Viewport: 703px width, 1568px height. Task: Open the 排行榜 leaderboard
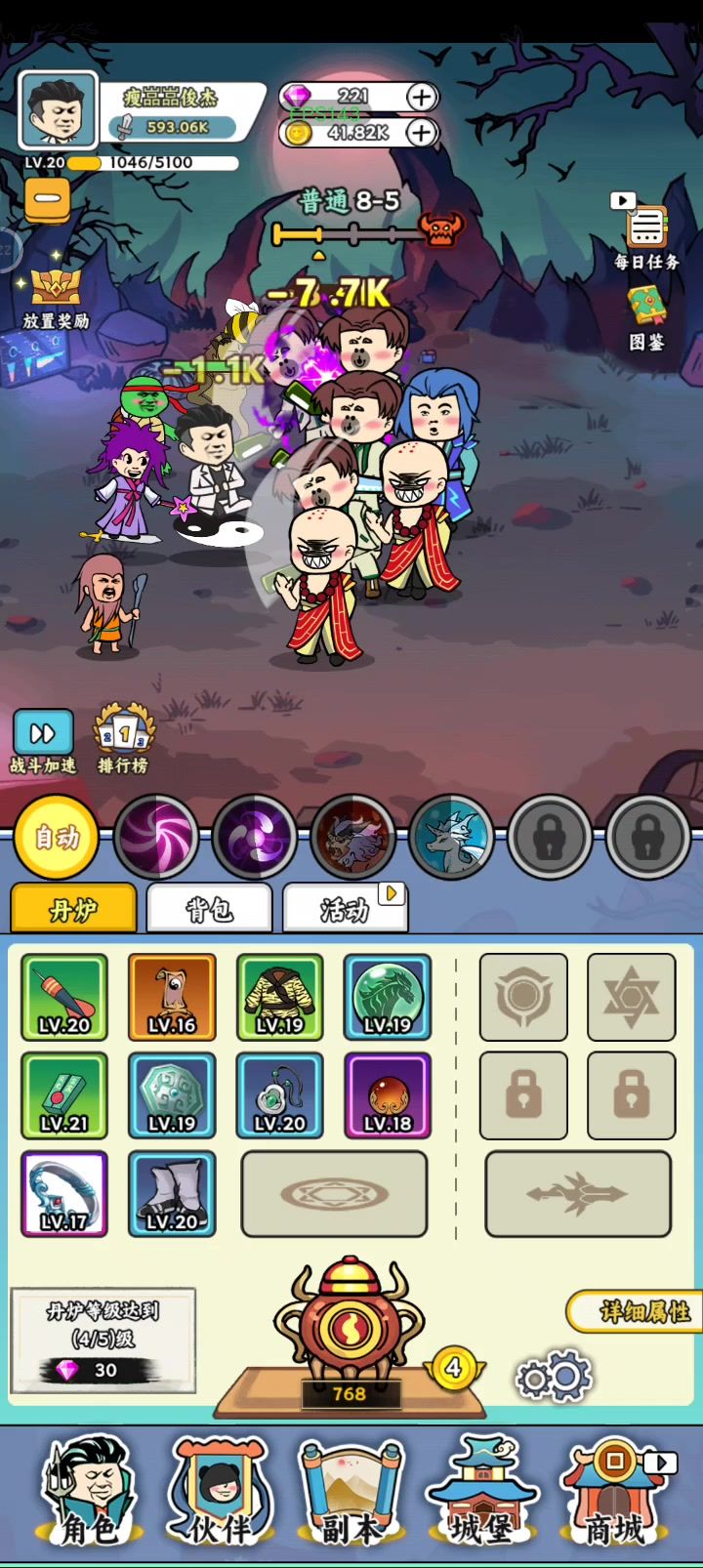tap(123, 740)
